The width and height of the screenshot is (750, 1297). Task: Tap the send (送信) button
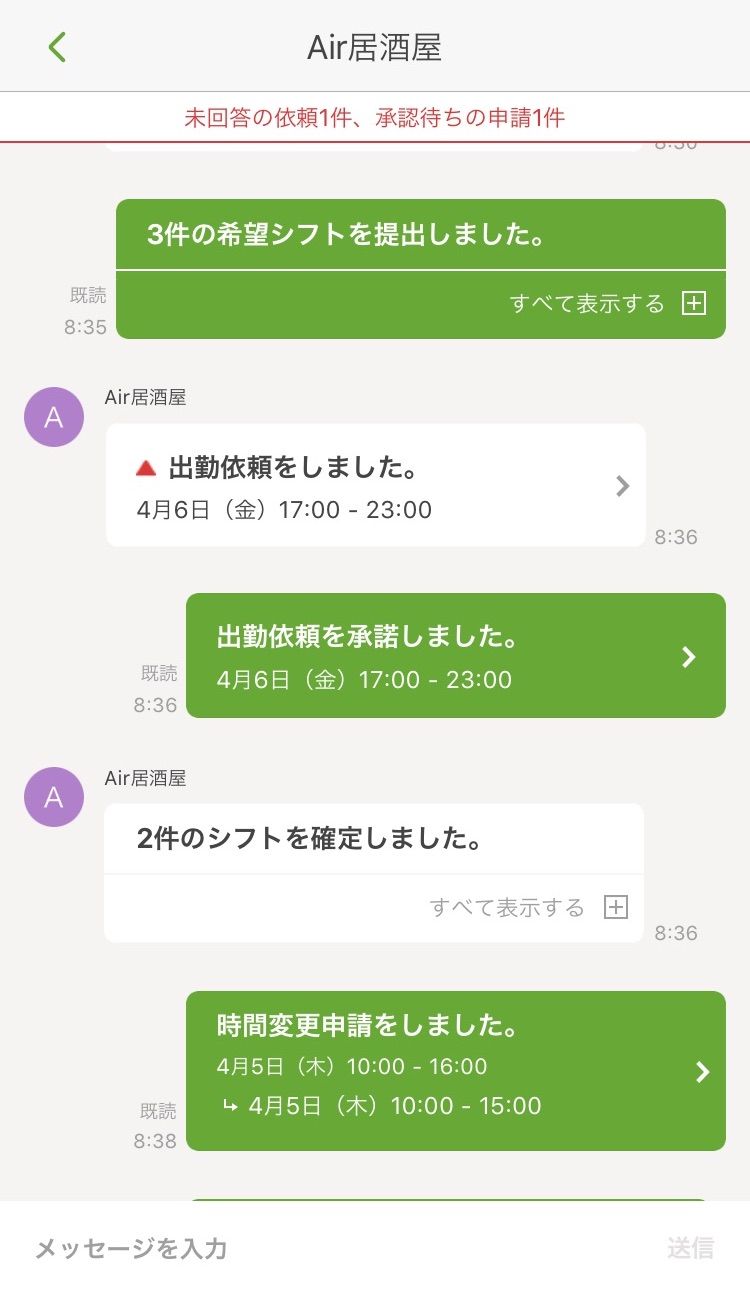pyautogui.click(x=690, y=1248)
